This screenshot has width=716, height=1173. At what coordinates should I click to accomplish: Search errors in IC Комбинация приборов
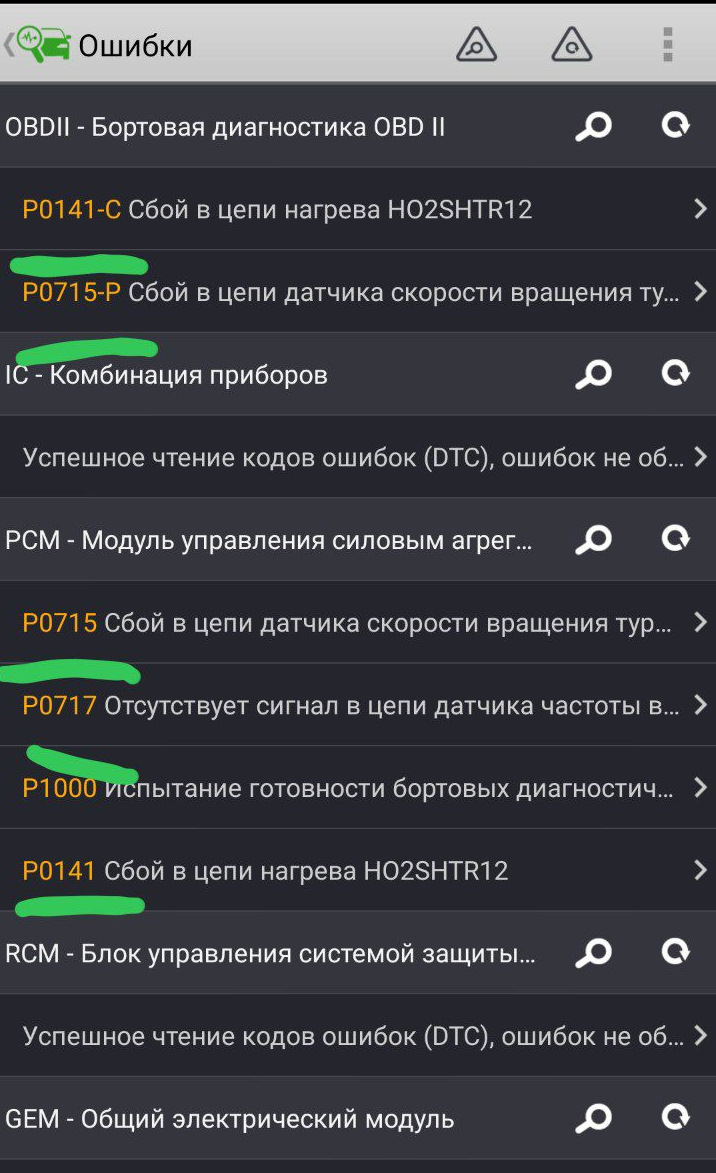(593, 375)
